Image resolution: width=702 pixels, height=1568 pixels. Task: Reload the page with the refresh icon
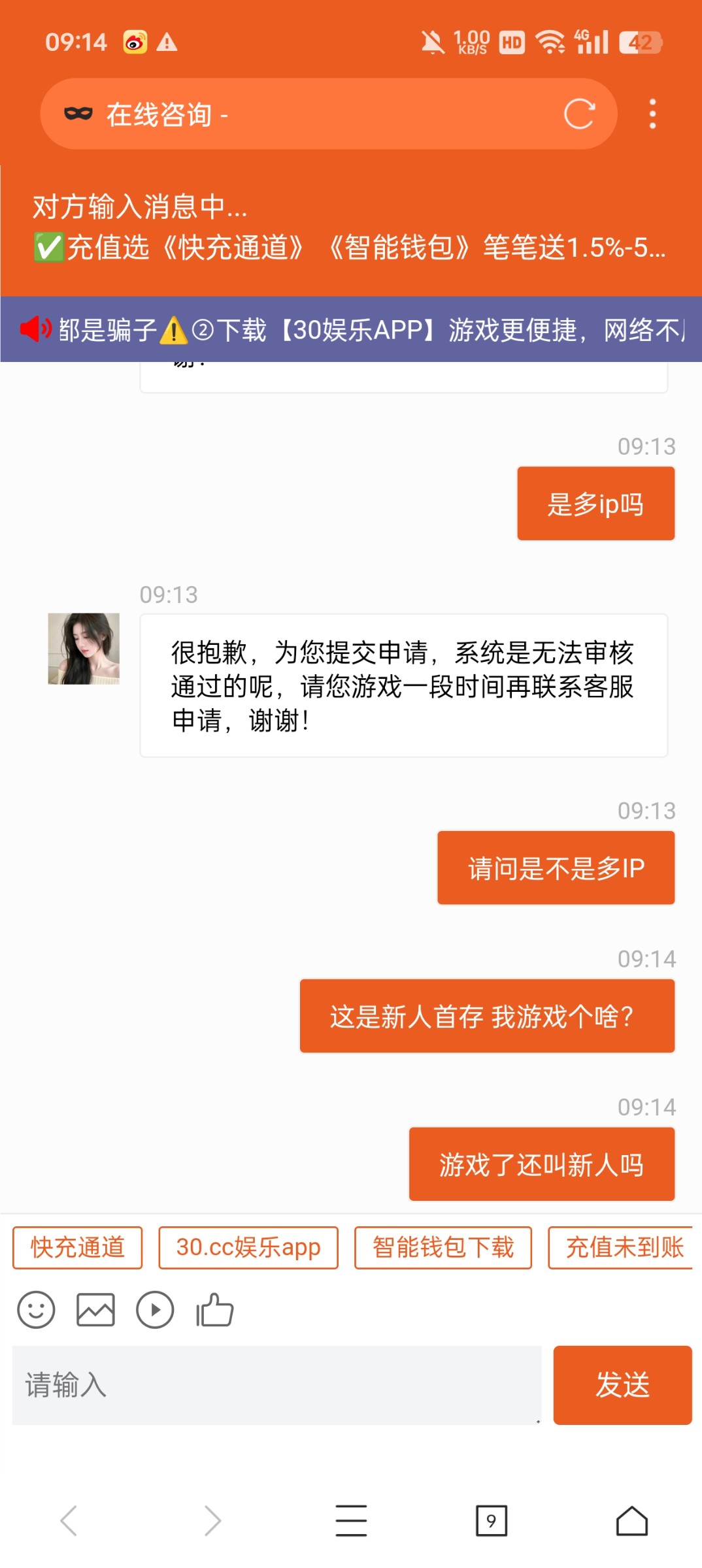[x=579, y=114]
